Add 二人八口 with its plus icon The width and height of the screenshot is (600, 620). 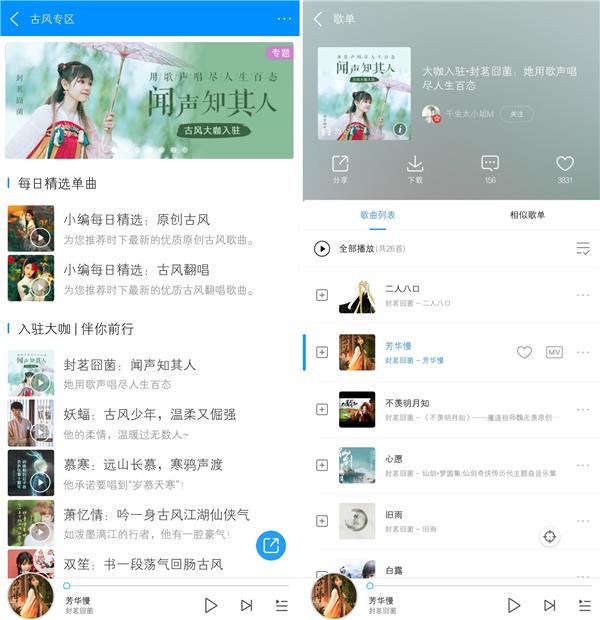[x=322, y=295]
